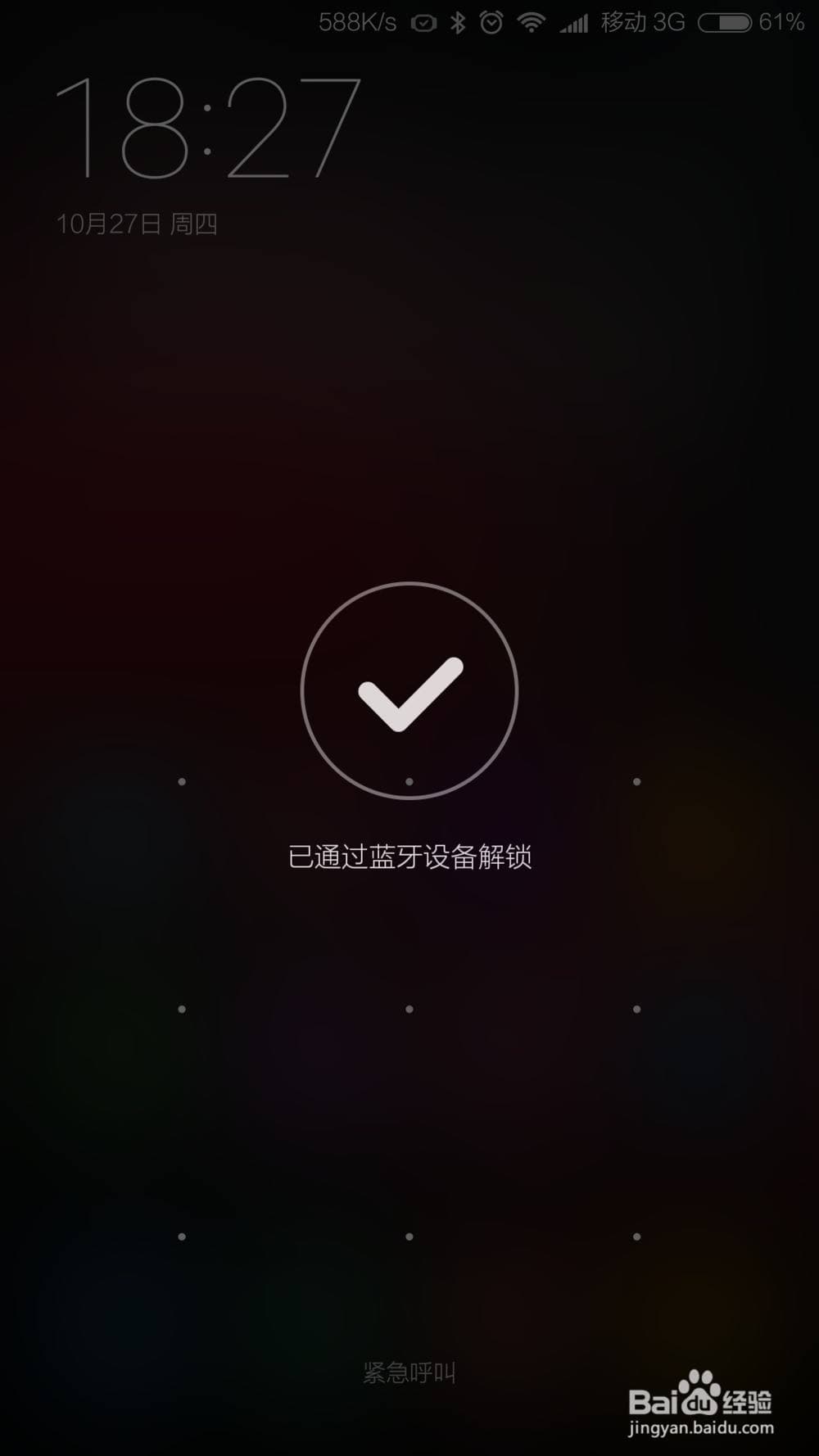Screen dimensions: 819x1456
Task: Tap the 61% battery percentage text
Action: coord(783,23)
